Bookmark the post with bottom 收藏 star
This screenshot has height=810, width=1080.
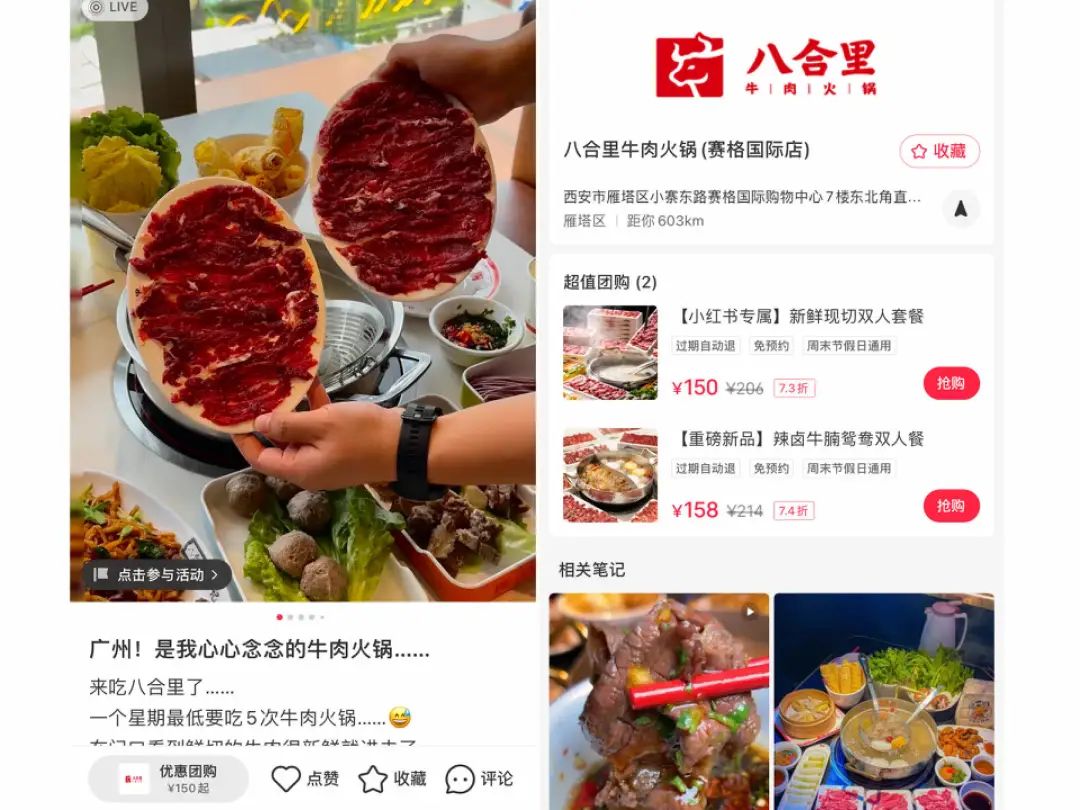pyautogui.click(x=392, y=779)
